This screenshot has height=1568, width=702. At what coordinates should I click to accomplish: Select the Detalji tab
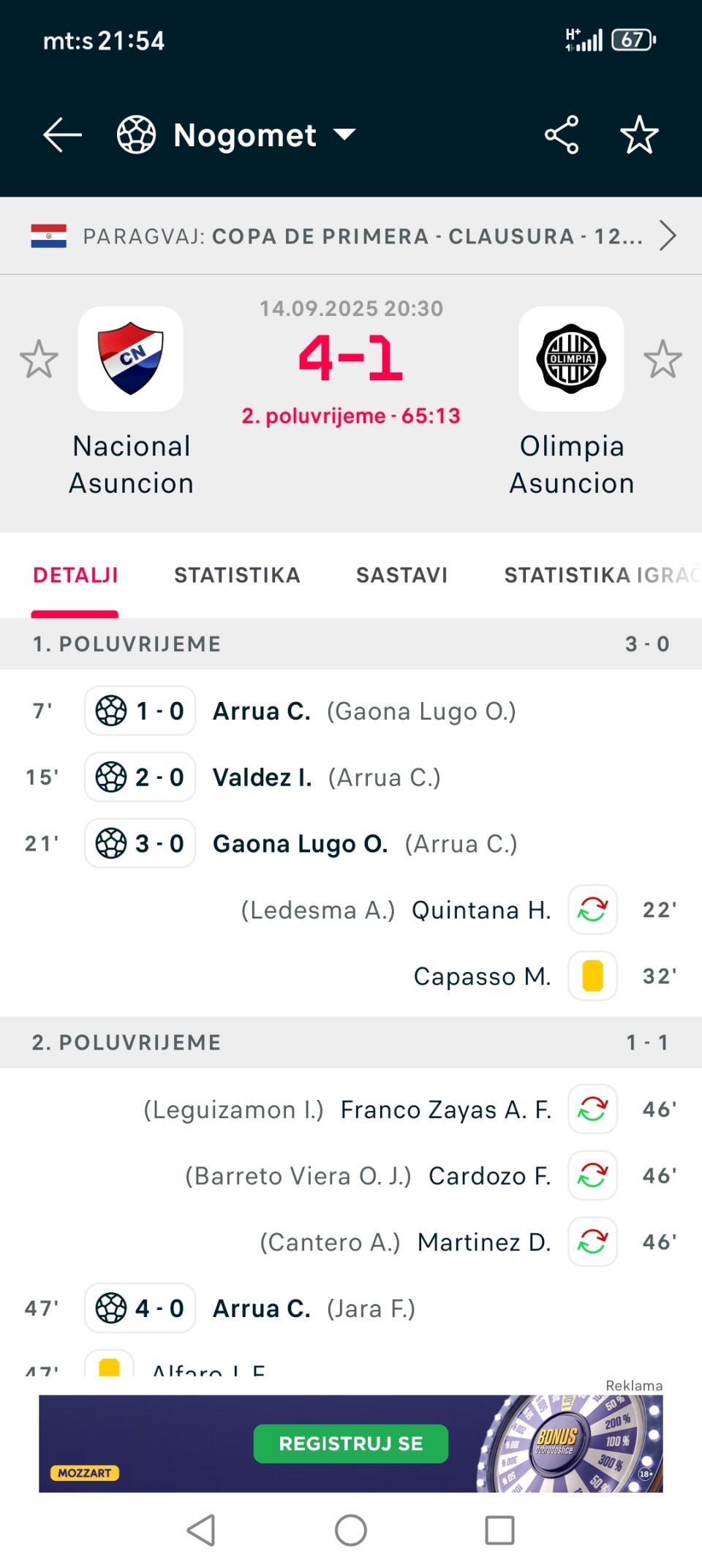75,576
